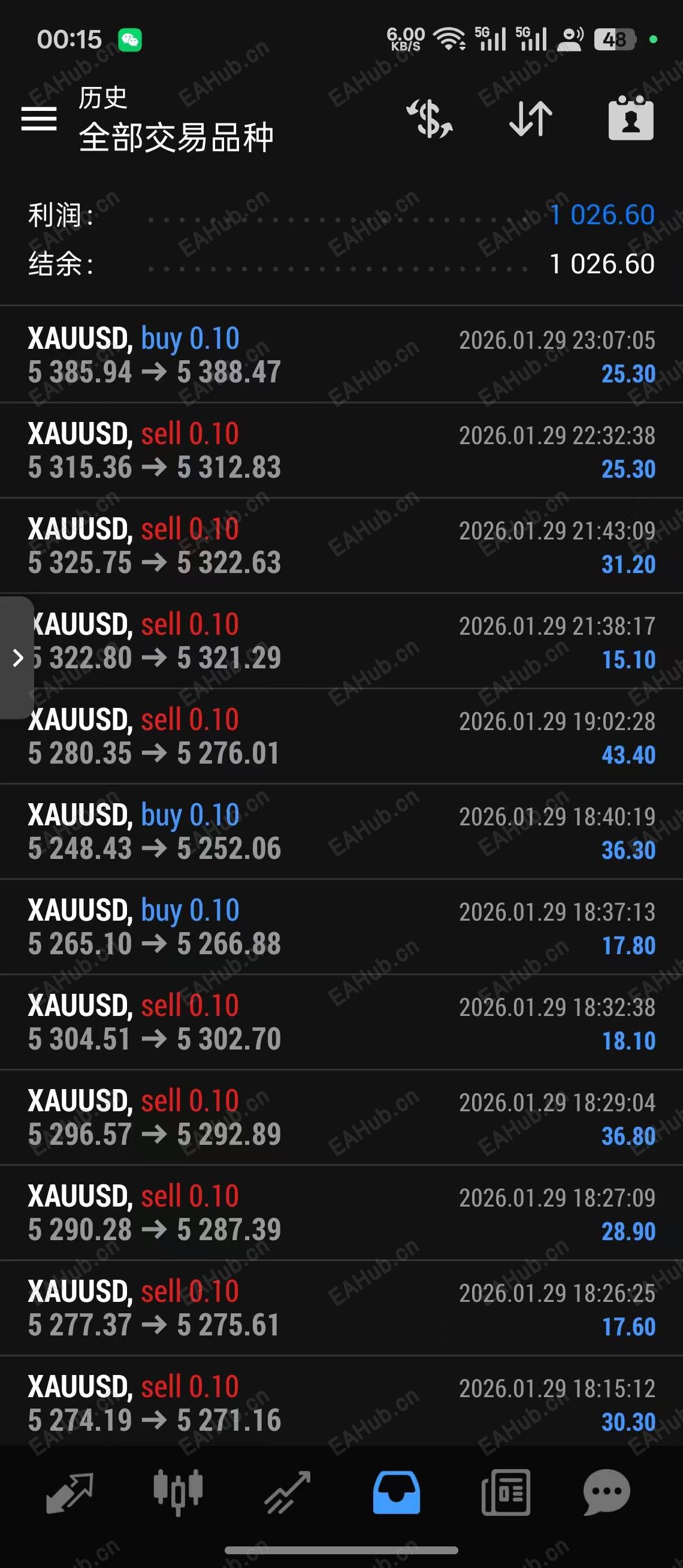Image resolution: width=683 pixels, height=1568 pixels.
Task: Switch to the Quotes tab
Action: click(69, 1492)
